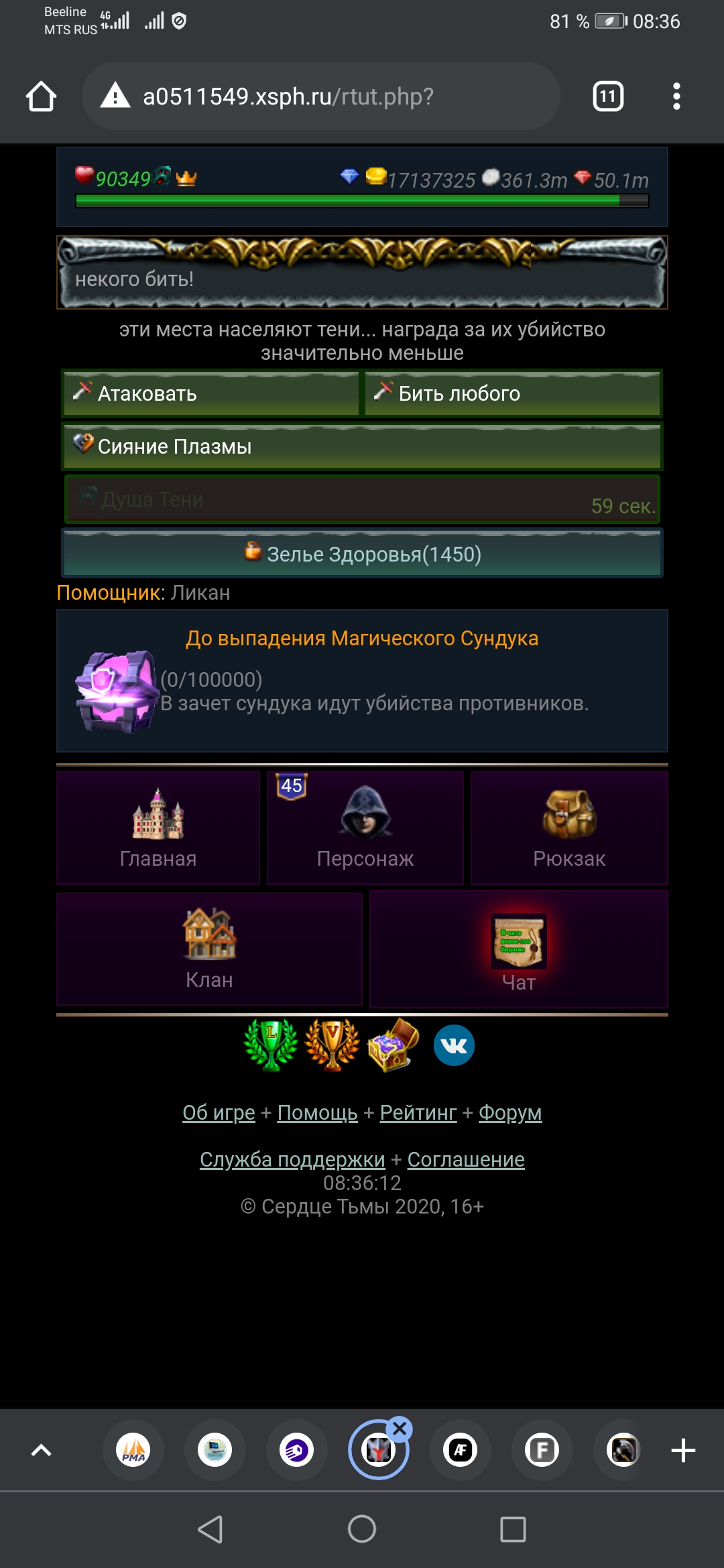Open the Рейтинг link

(x=418, y=1112)
